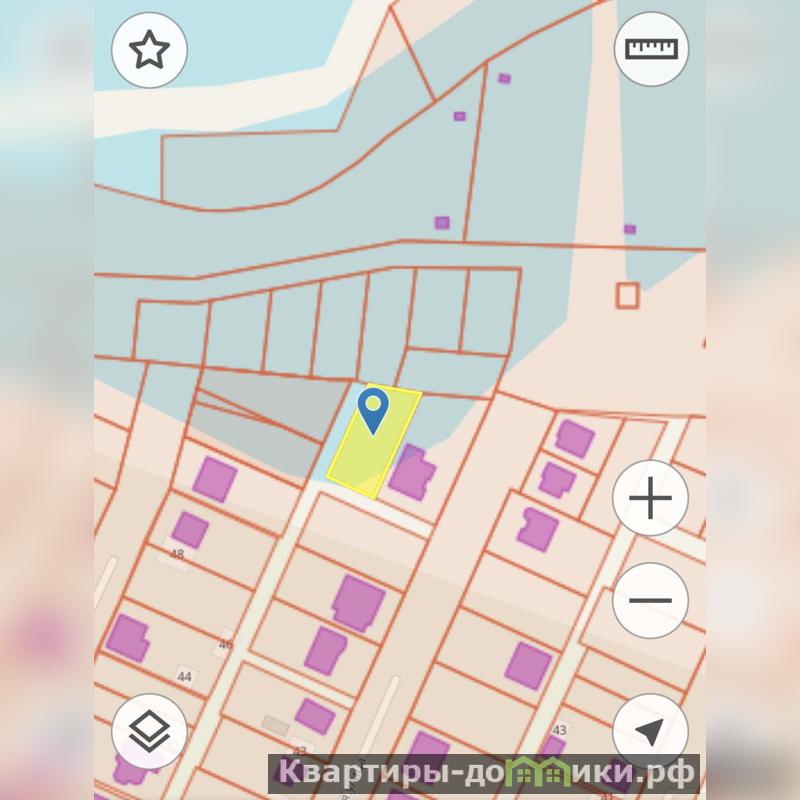Zoom out with the minus button
The width and height of the screenshot is (800, 800).
[651, 601]
